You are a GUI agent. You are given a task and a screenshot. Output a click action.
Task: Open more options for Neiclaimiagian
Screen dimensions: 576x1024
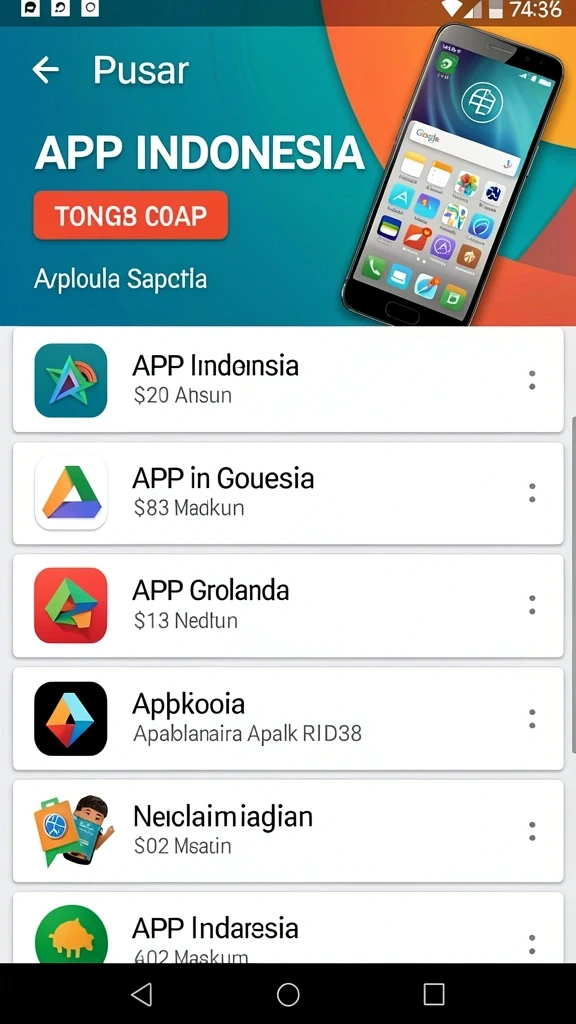point(532,831)
